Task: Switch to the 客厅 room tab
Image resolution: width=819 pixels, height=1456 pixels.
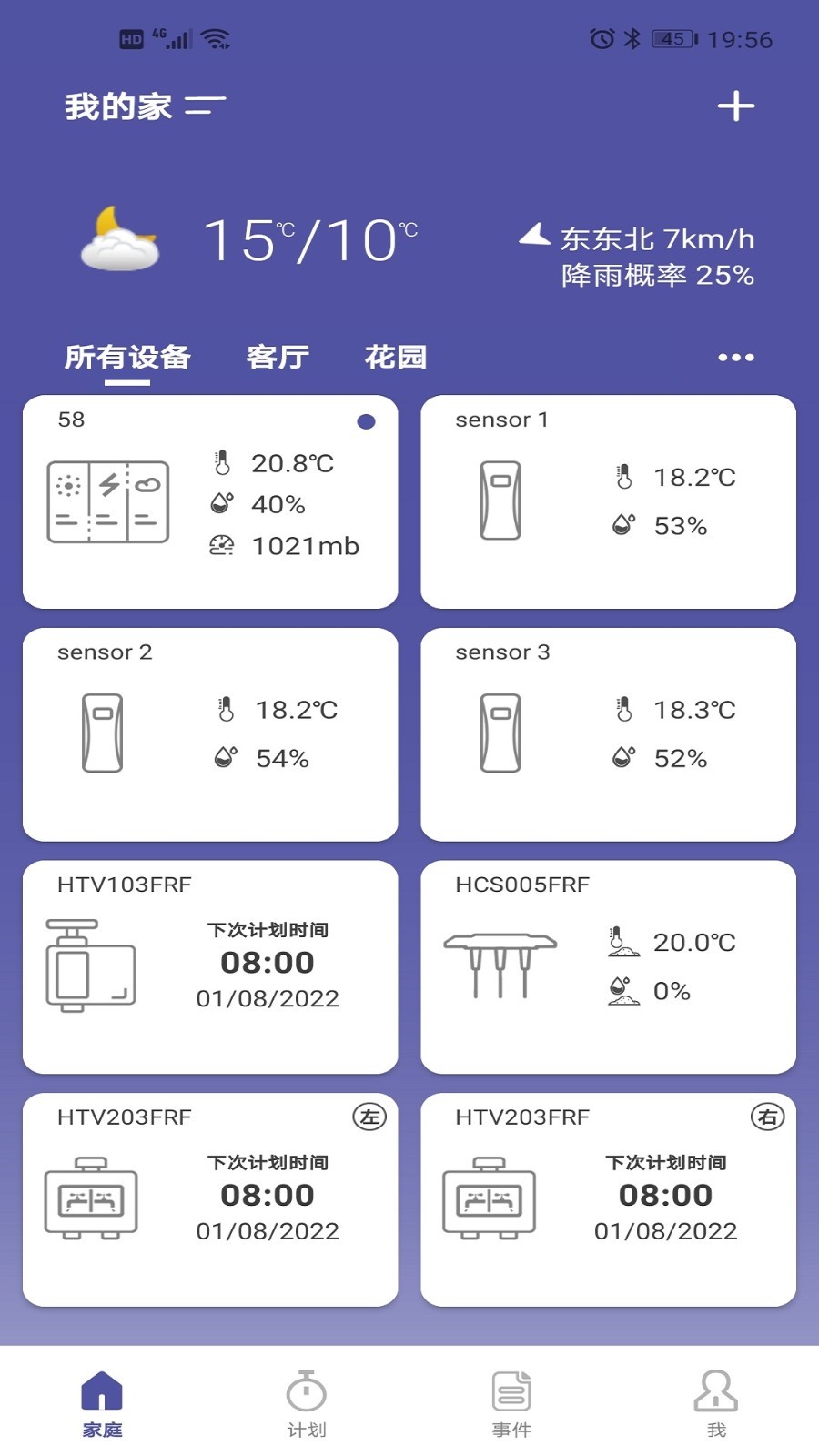Action: [278, 357]
